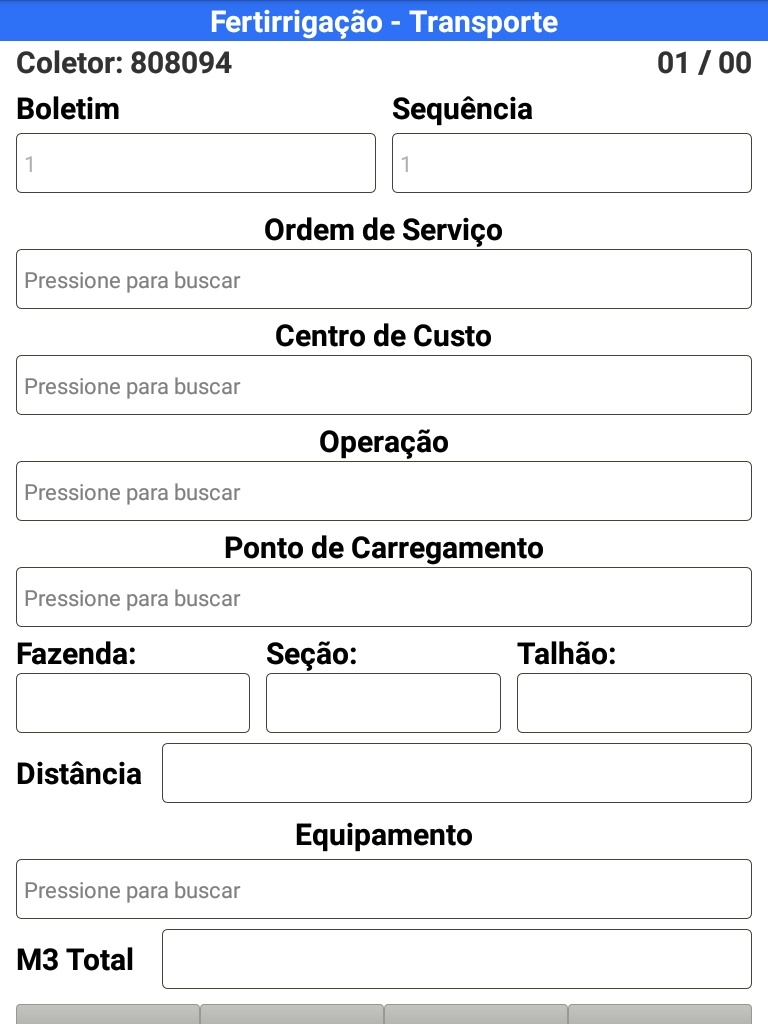The height and width of the screenshot is (1024, 768).
Task: Open the Equipamento search field
Action: tap(384, 889)
